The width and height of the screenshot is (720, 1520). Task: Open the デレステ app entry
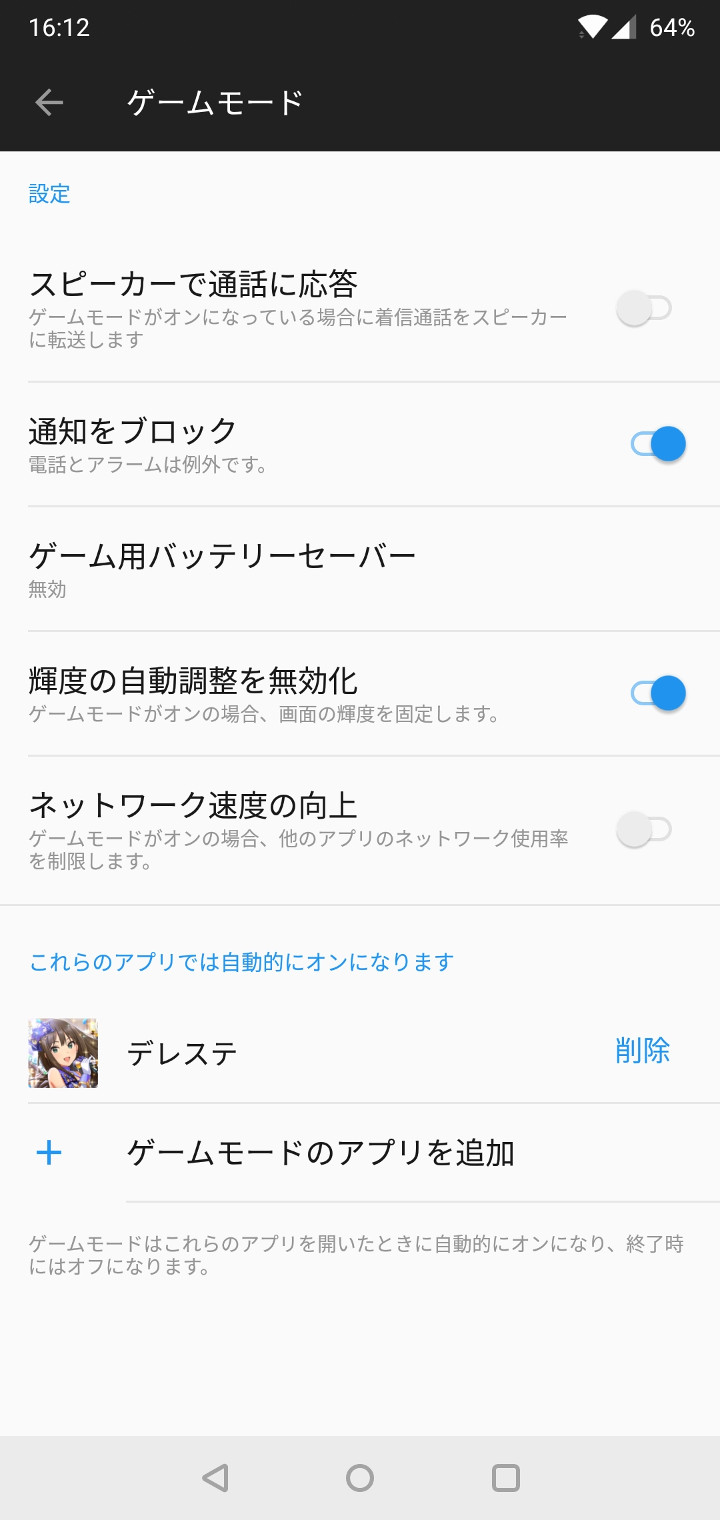point(182,1053)
